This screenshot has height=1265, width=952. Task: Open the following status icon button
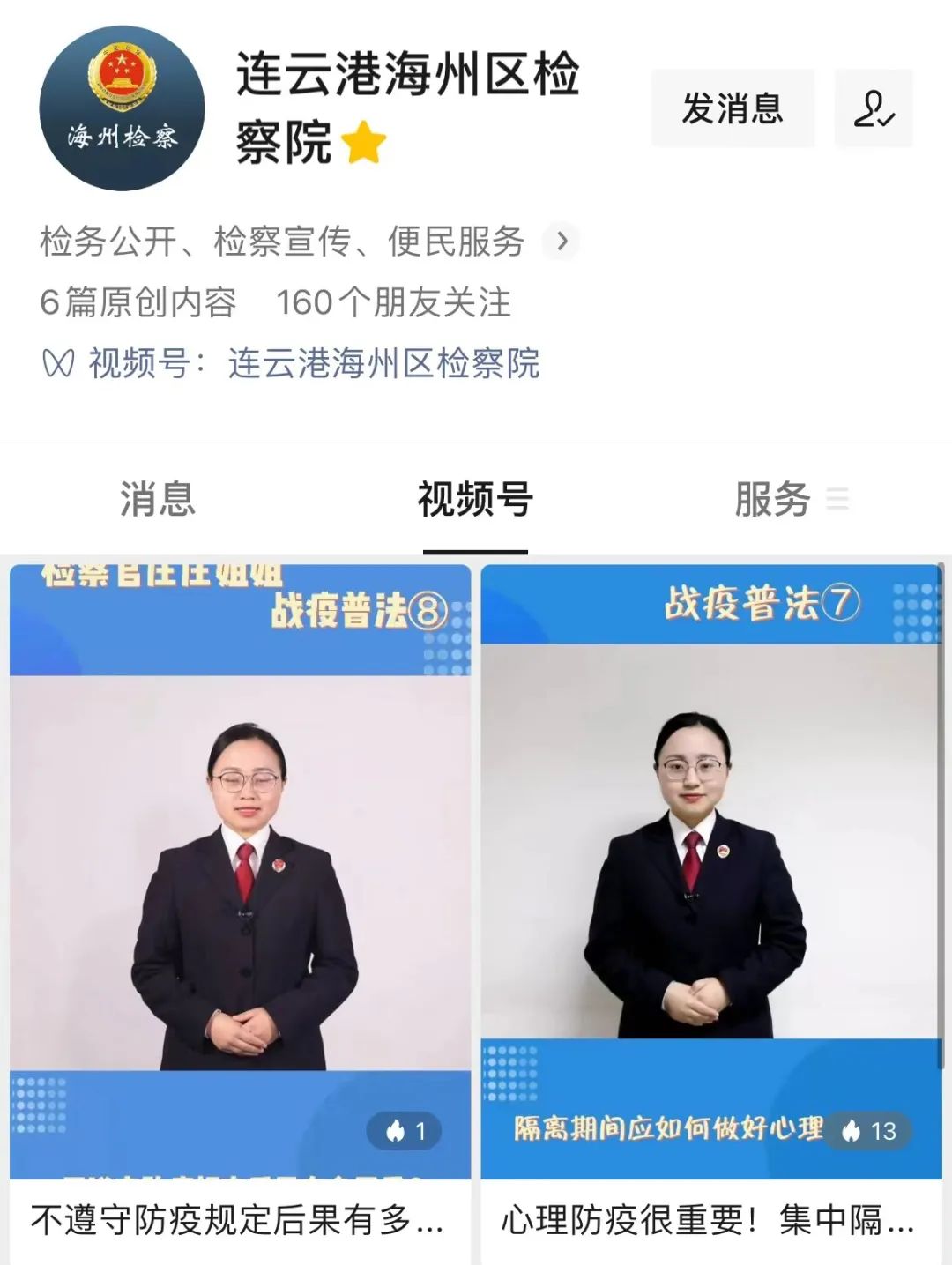coord(873,108)
